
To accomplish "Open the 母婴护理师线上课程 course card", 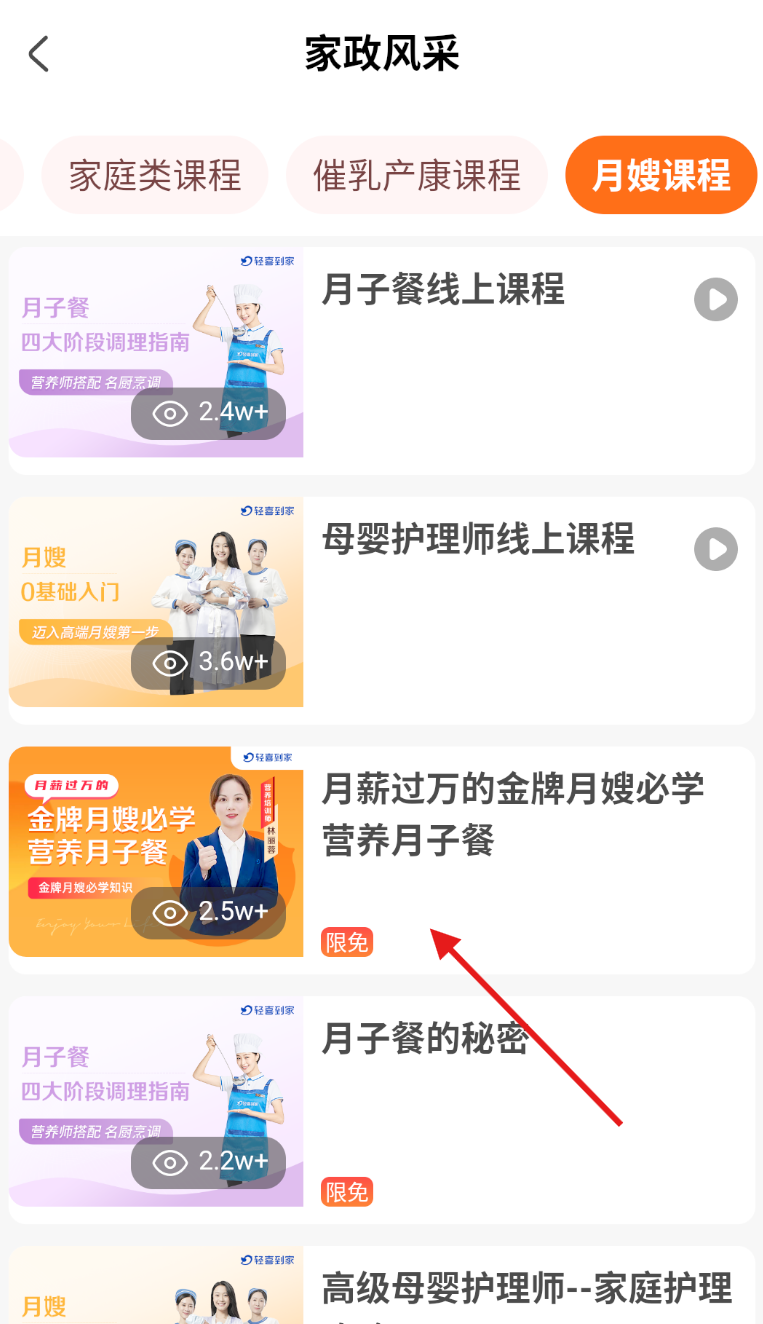I will 478,540.
